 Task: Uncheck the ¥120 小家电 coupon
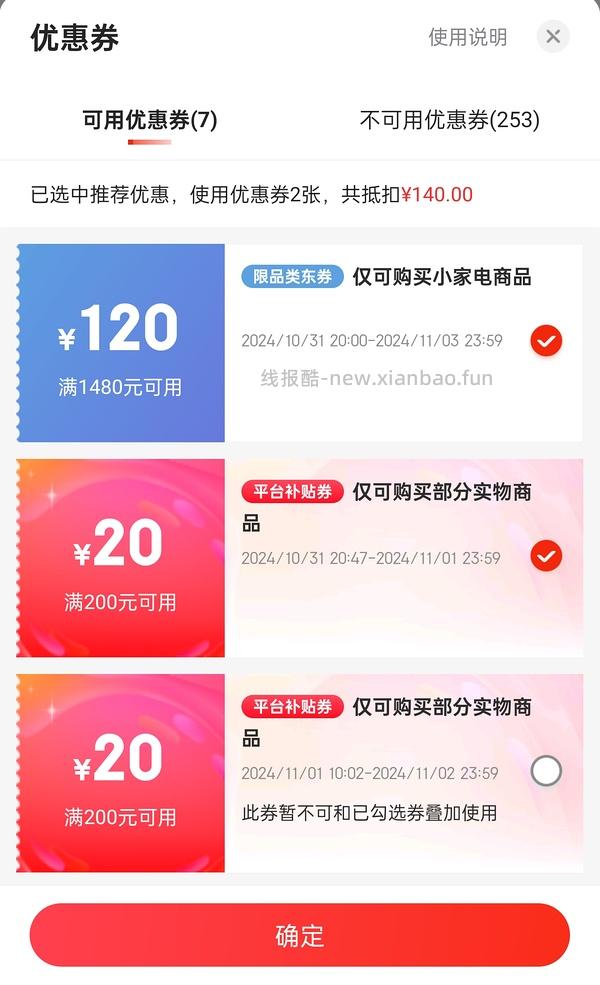546,341
